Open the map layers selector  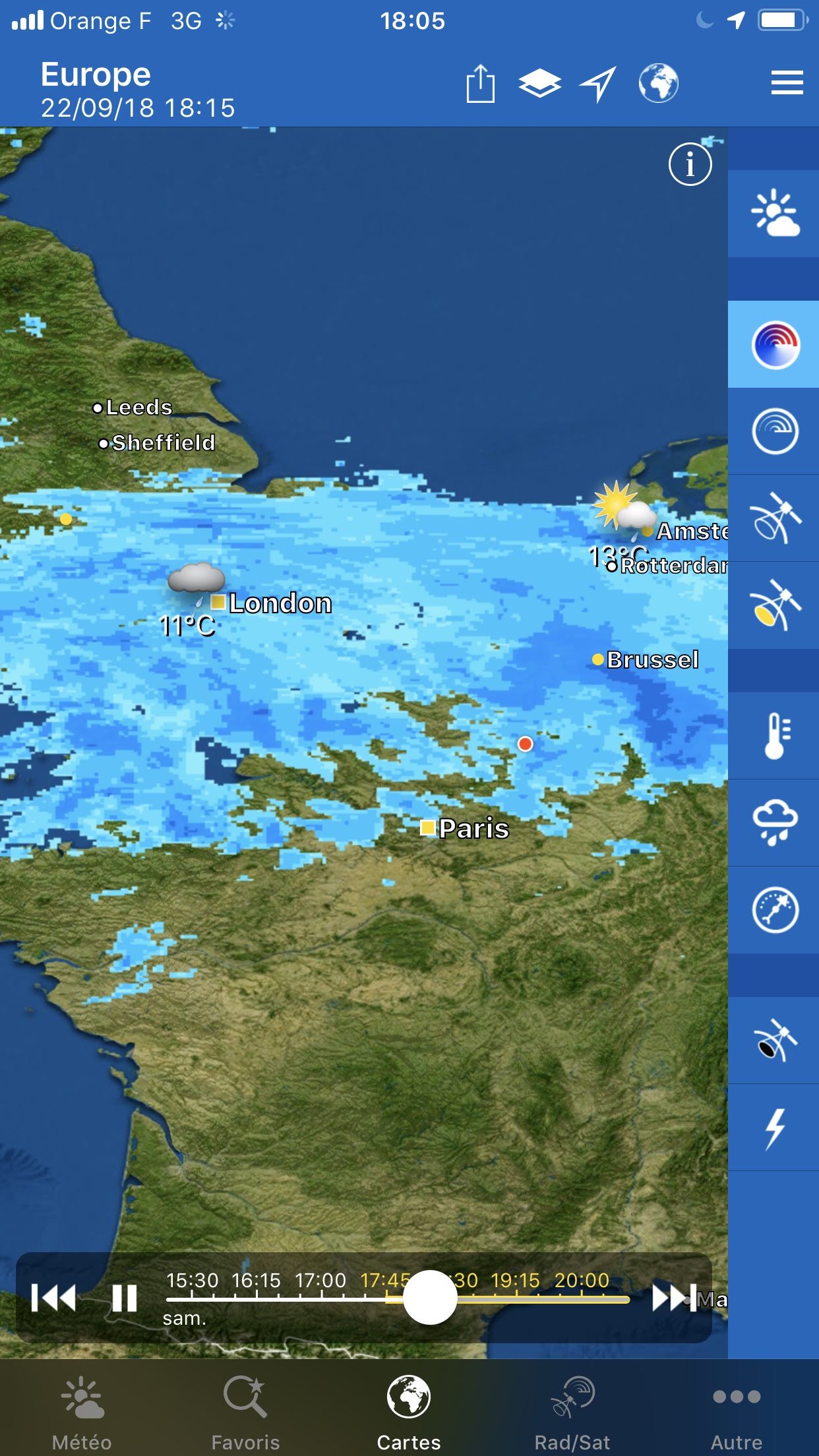tap(539, 84)
